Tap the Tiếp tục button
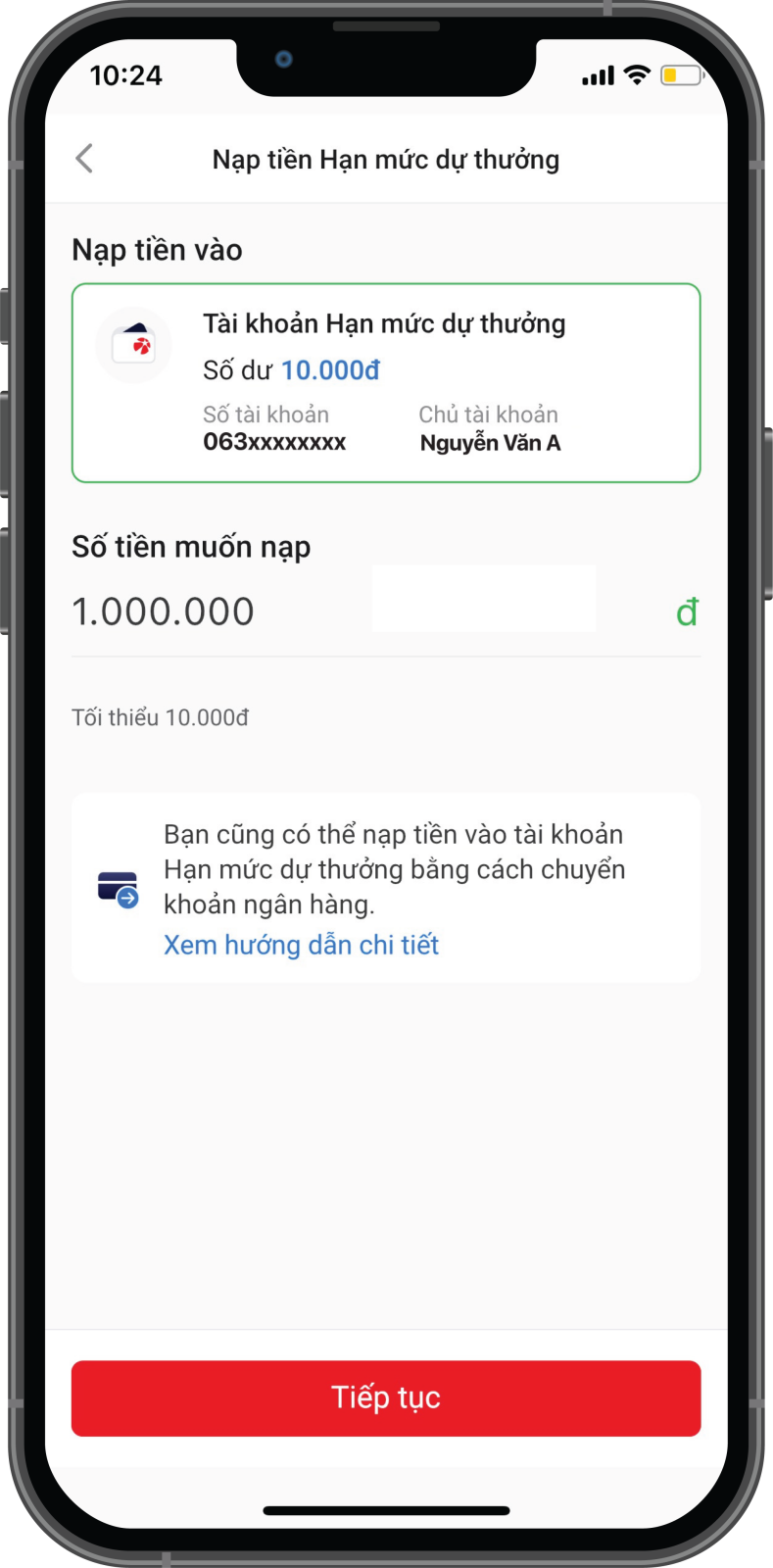This screenshot has height=1568, width=773. (x=385, y=1397)
